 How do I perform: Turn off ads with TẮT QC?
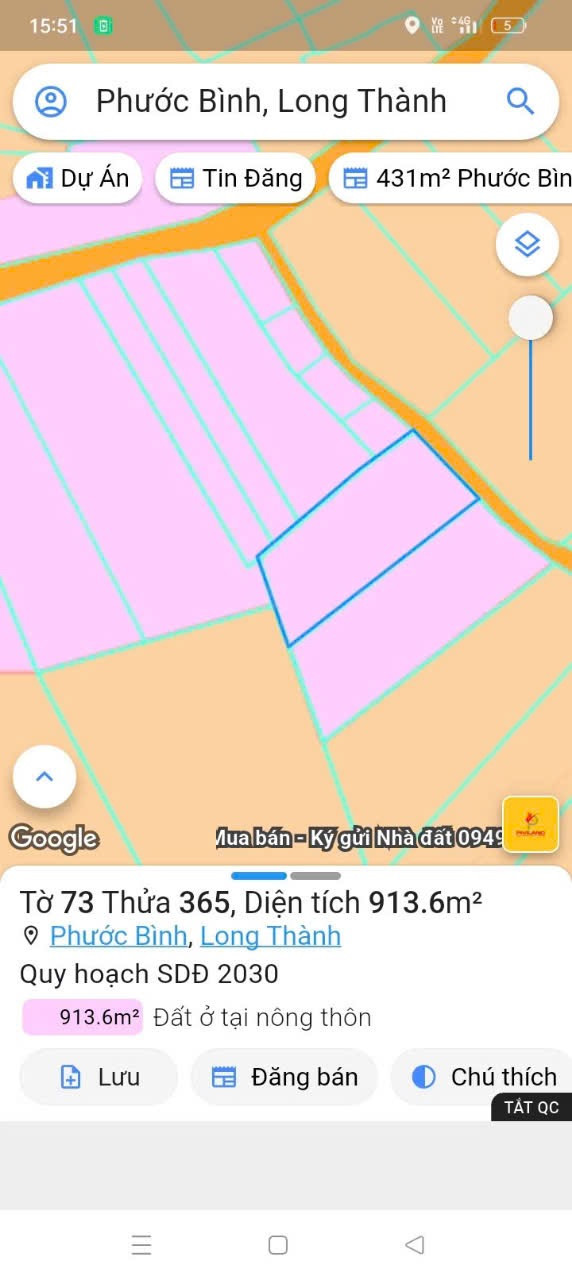(531, 1107)
